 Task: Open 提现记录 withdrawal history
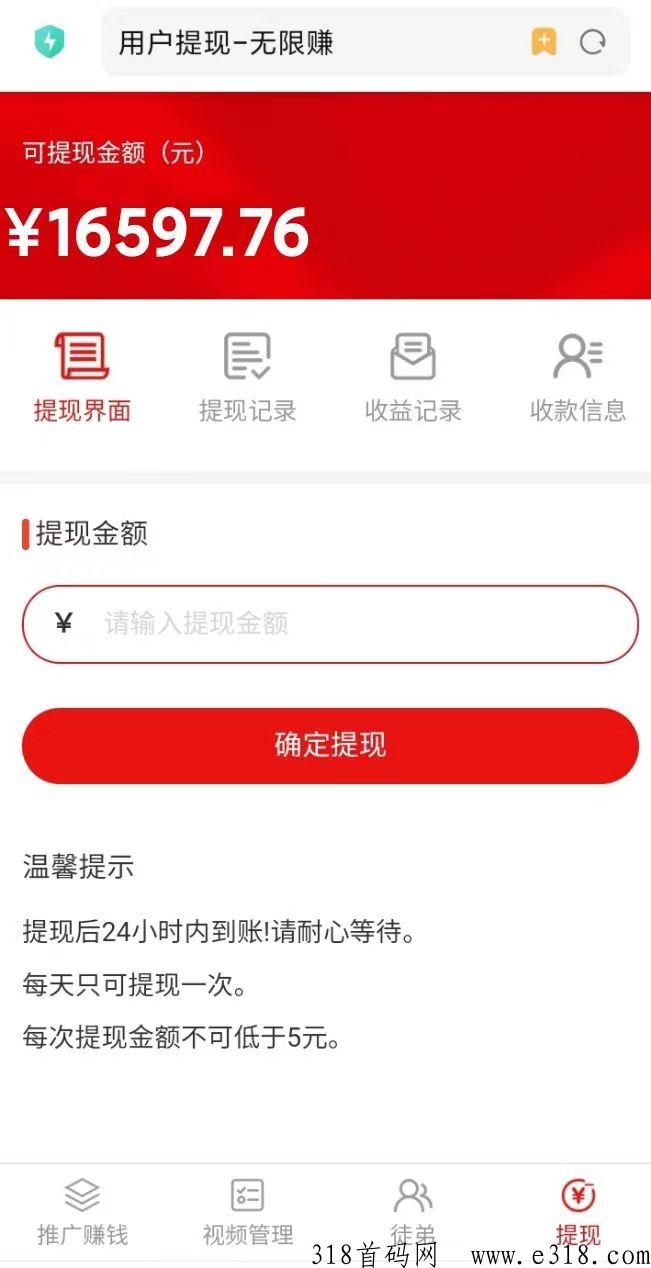coord(247,378)
